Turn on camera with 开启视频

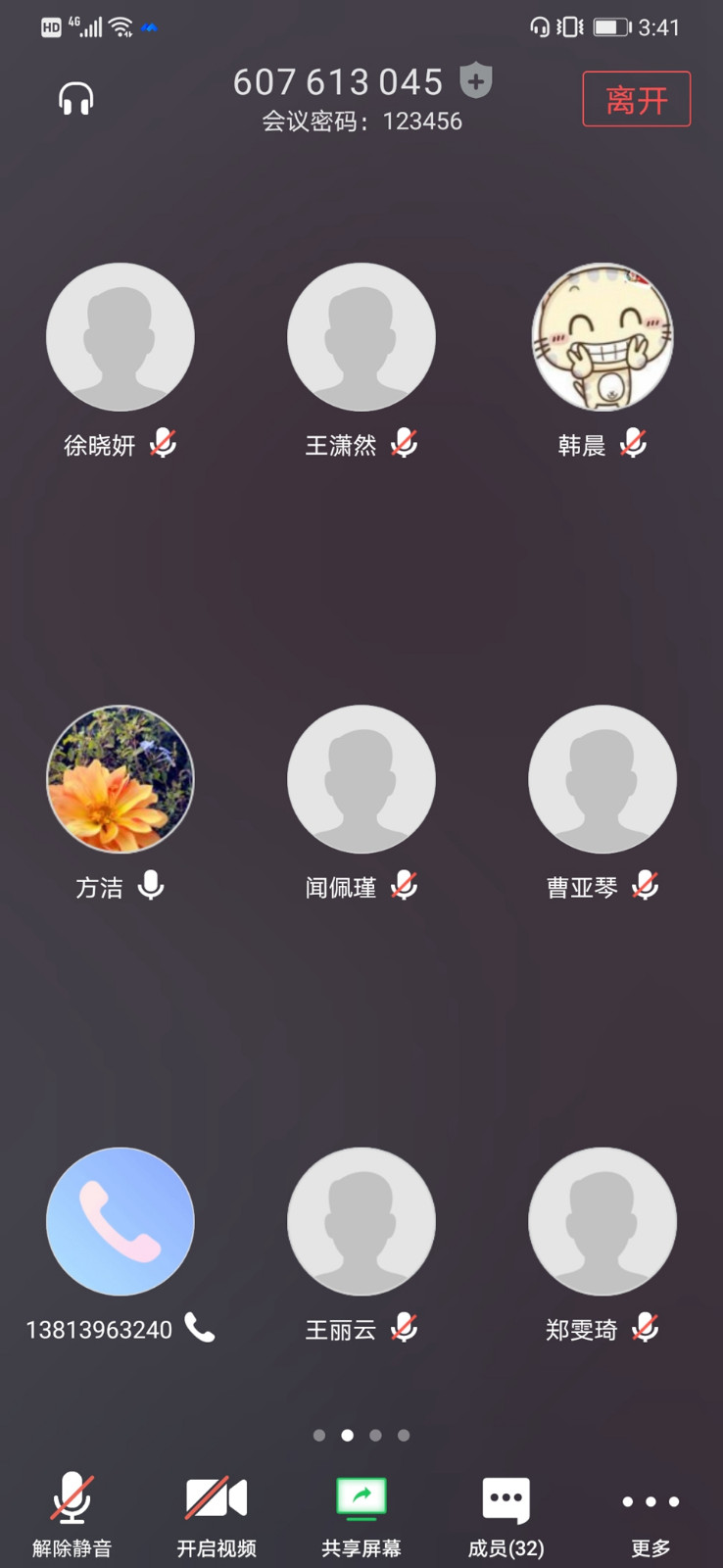click(x=217, y=1513)
